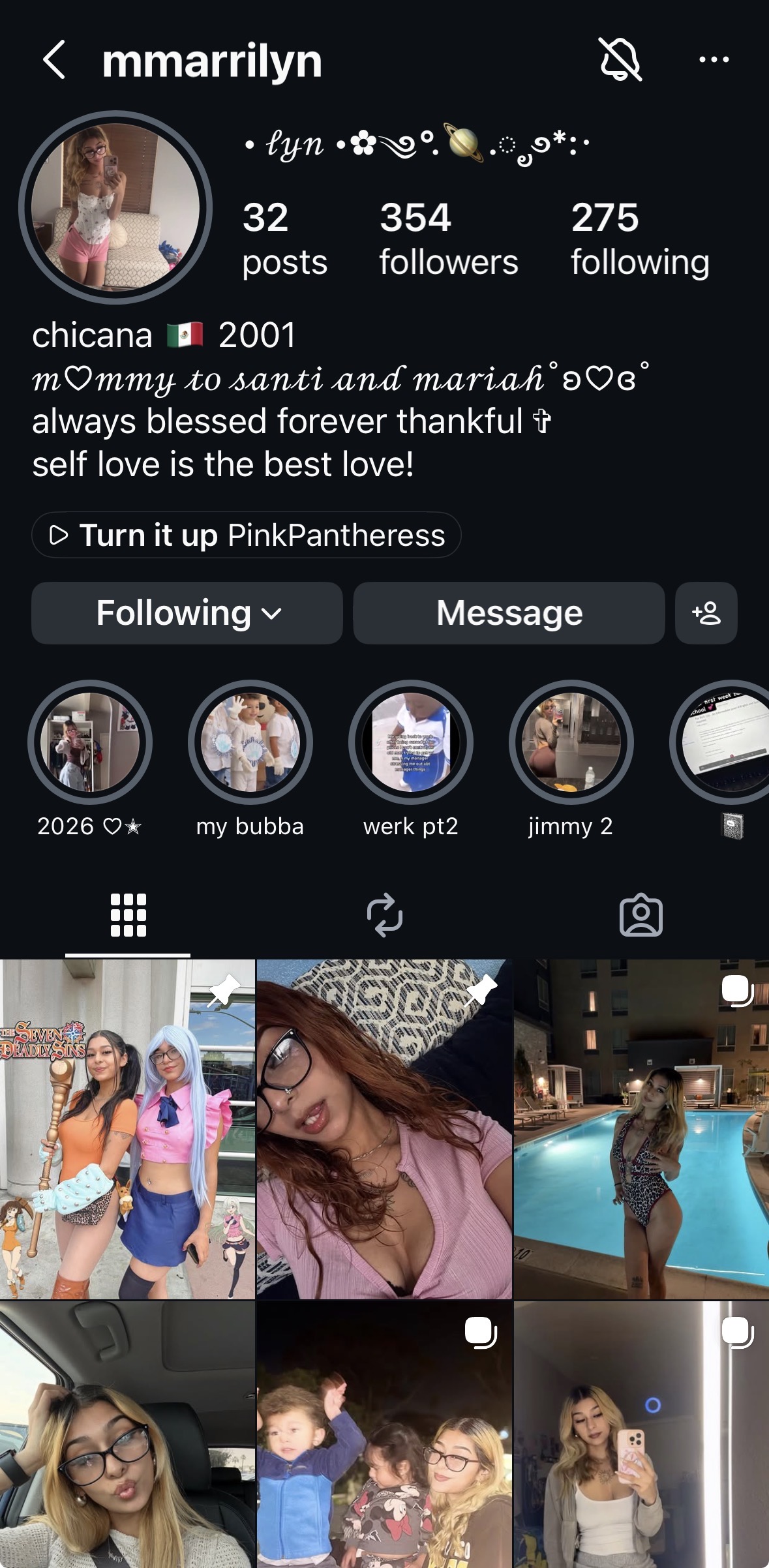Switch to the posts grid tab
The image size is (769, 1568).
(x=128, y=915)
